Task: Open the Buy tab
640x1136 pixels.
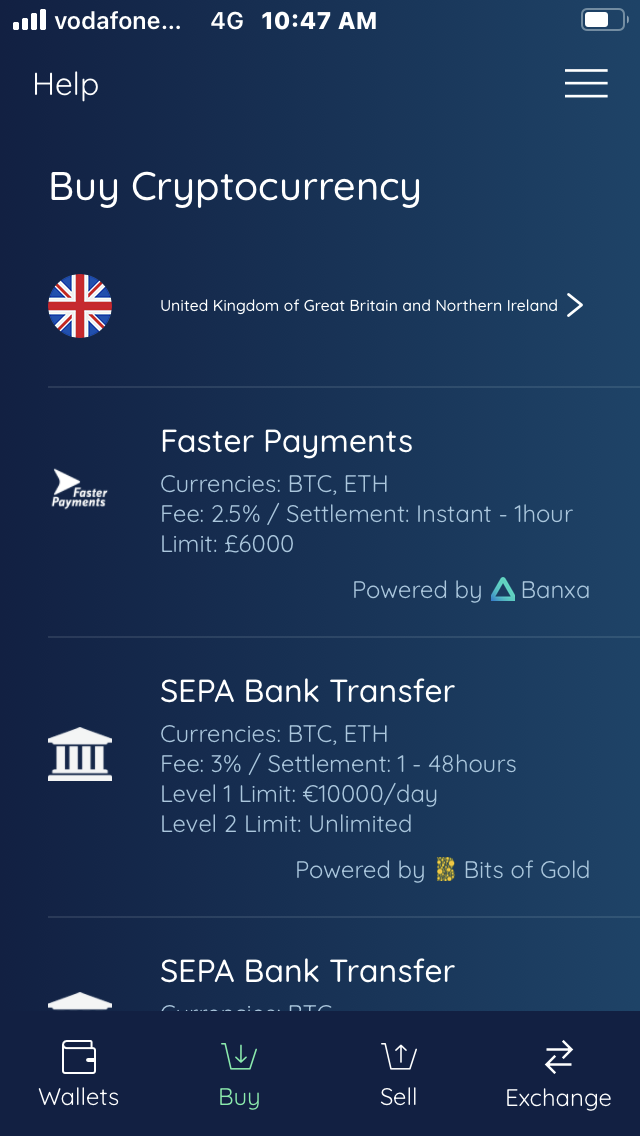Action: click(239, 1074)
